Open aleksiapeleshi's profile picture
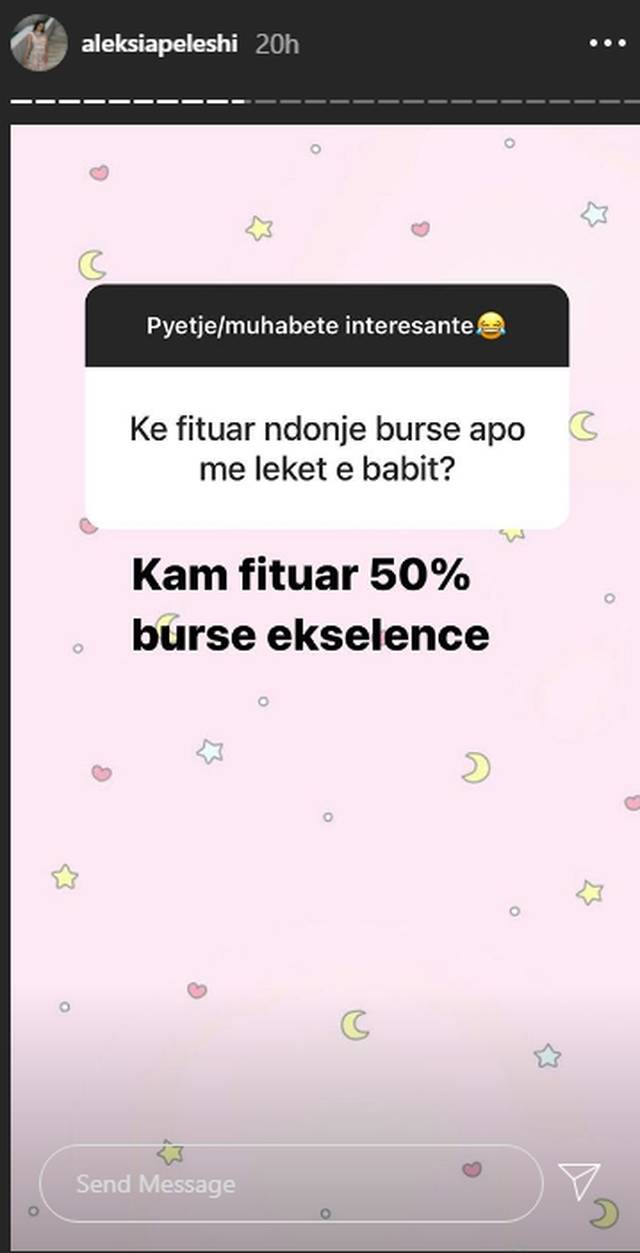Image resolution: width=640 pixels, height=1253 pixels. click(x=40, y=44)
